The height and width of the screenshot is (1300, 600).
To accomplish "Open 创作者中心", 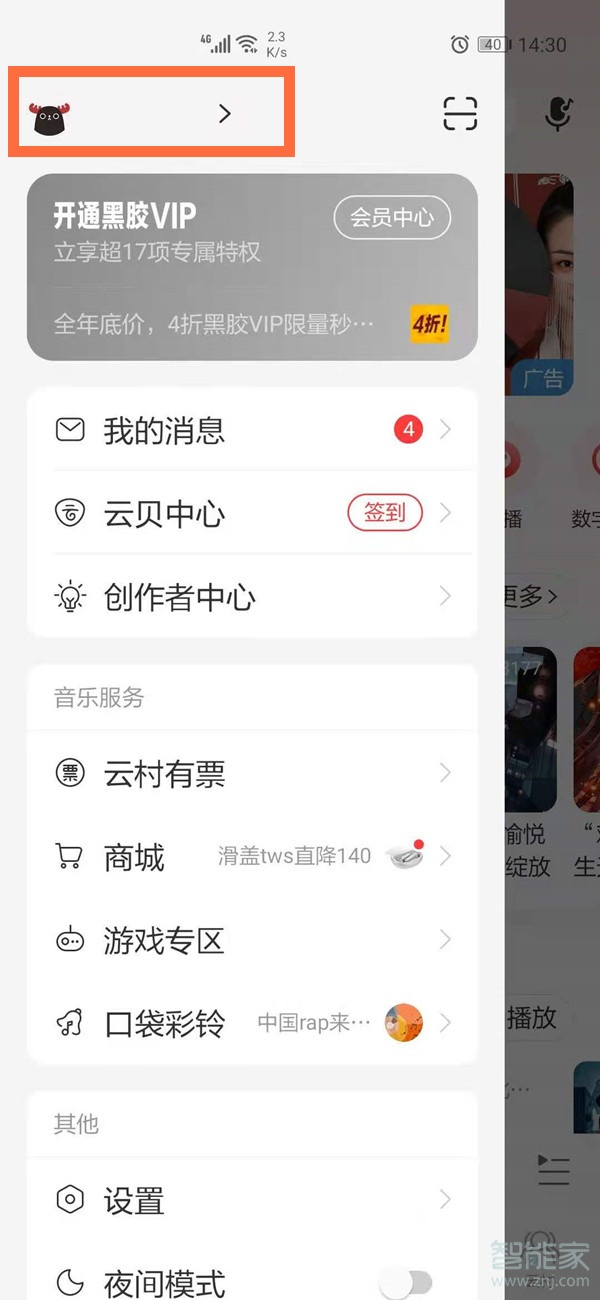I will pos(250,597).
